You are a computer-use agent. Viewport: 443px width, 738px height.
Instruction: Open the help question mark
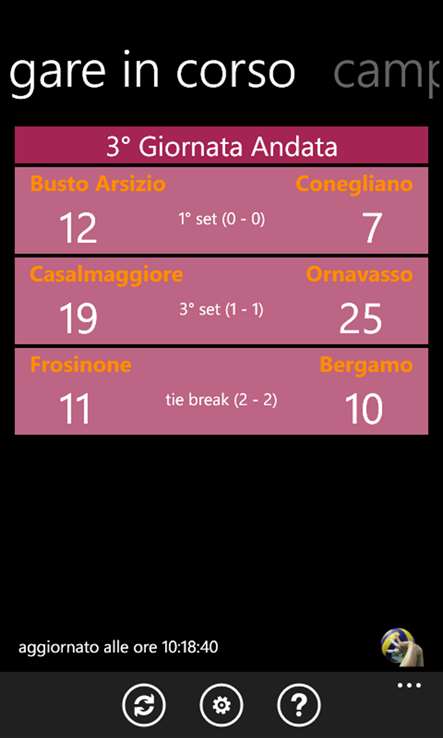[x=299, y=705]
